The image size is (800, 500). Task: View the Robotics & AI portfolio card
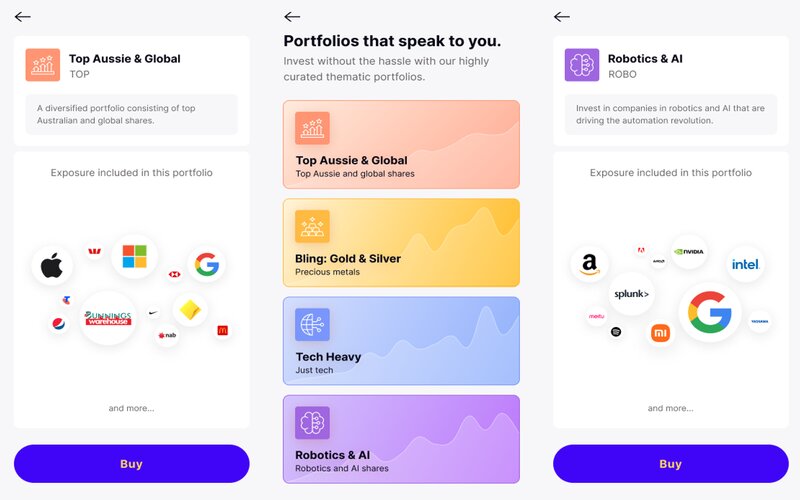[401, 438]
